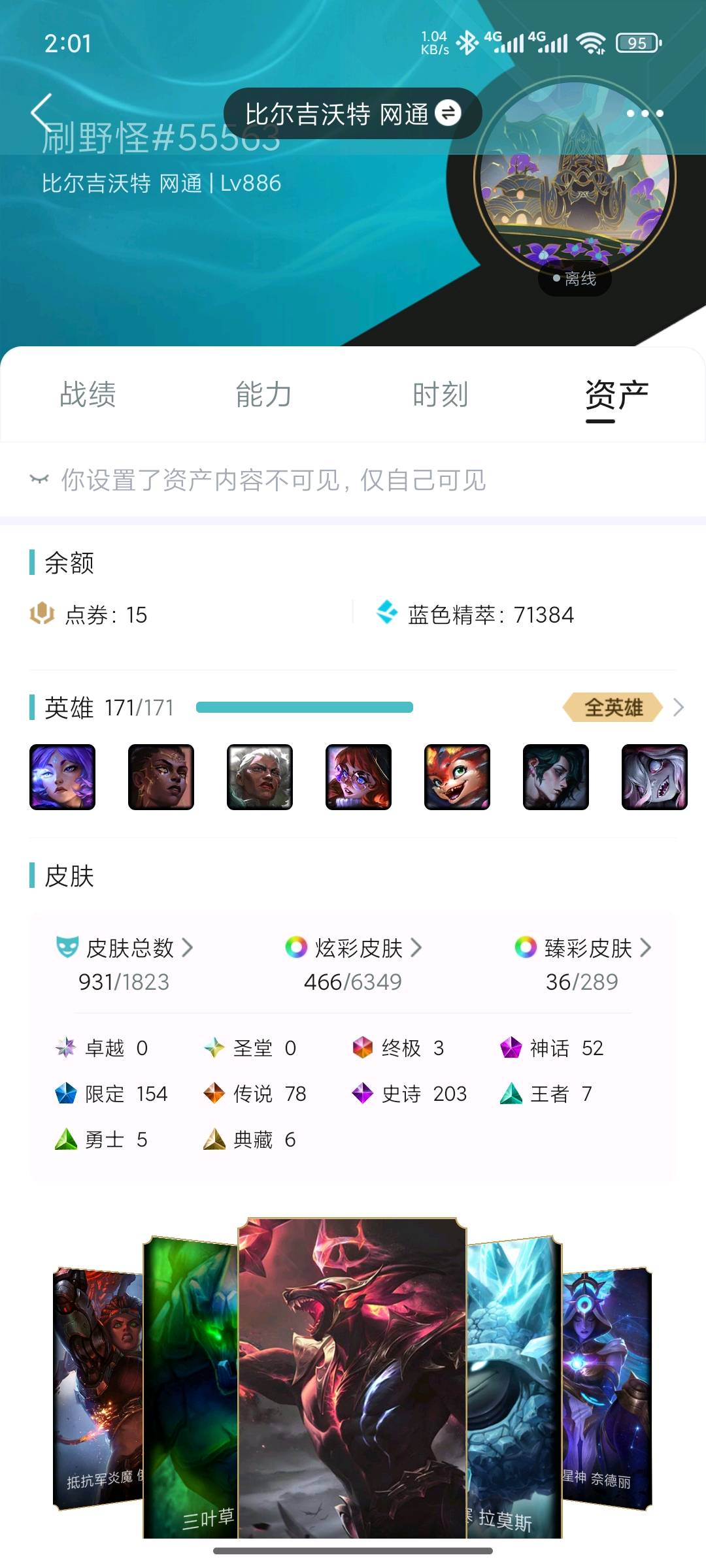Open the profile avatar picture
This screenshot has width=706, height=1568.
574,178
